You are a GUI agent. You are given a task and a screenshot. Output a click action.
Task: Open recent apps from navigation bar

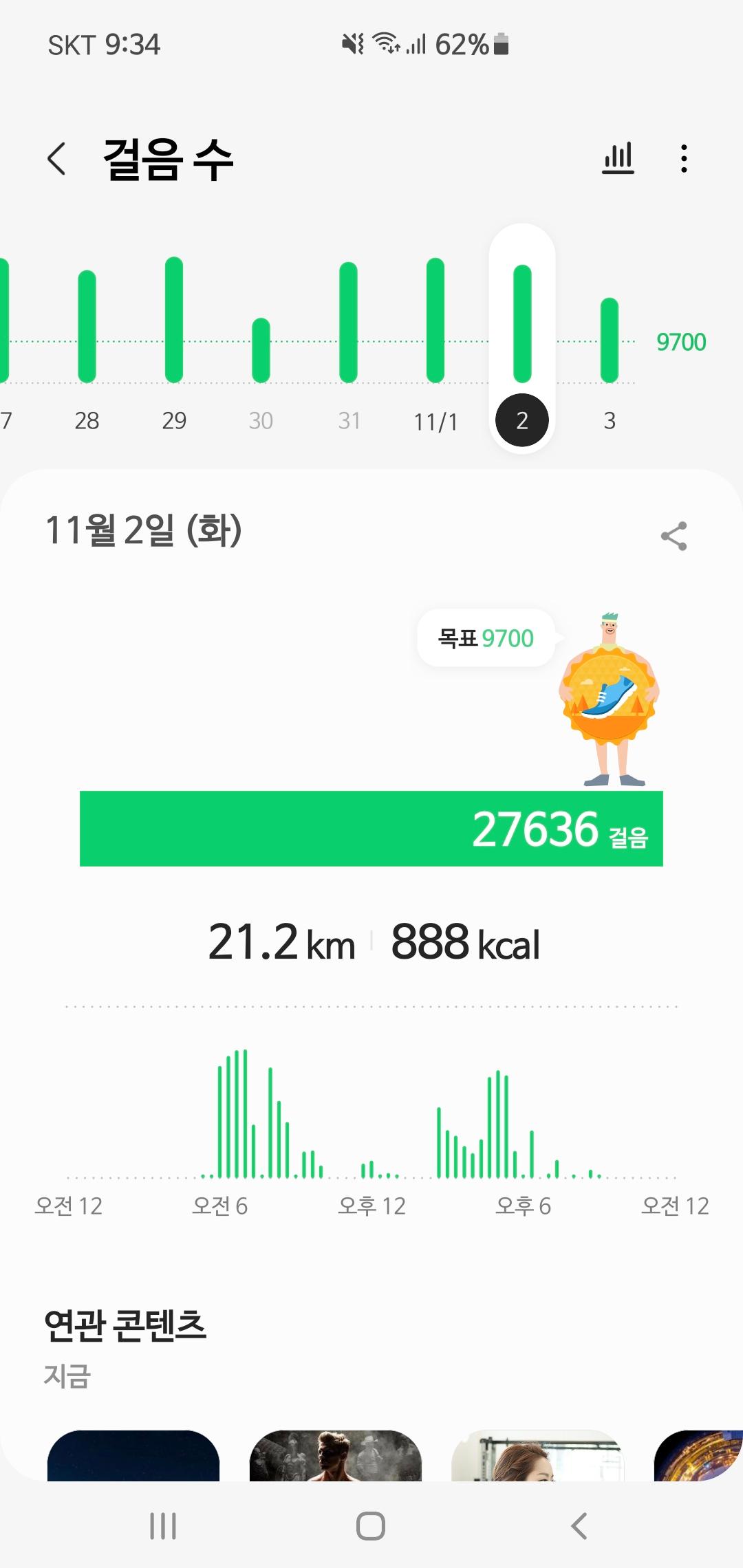pyautogui.click(x=163, y=1526)
